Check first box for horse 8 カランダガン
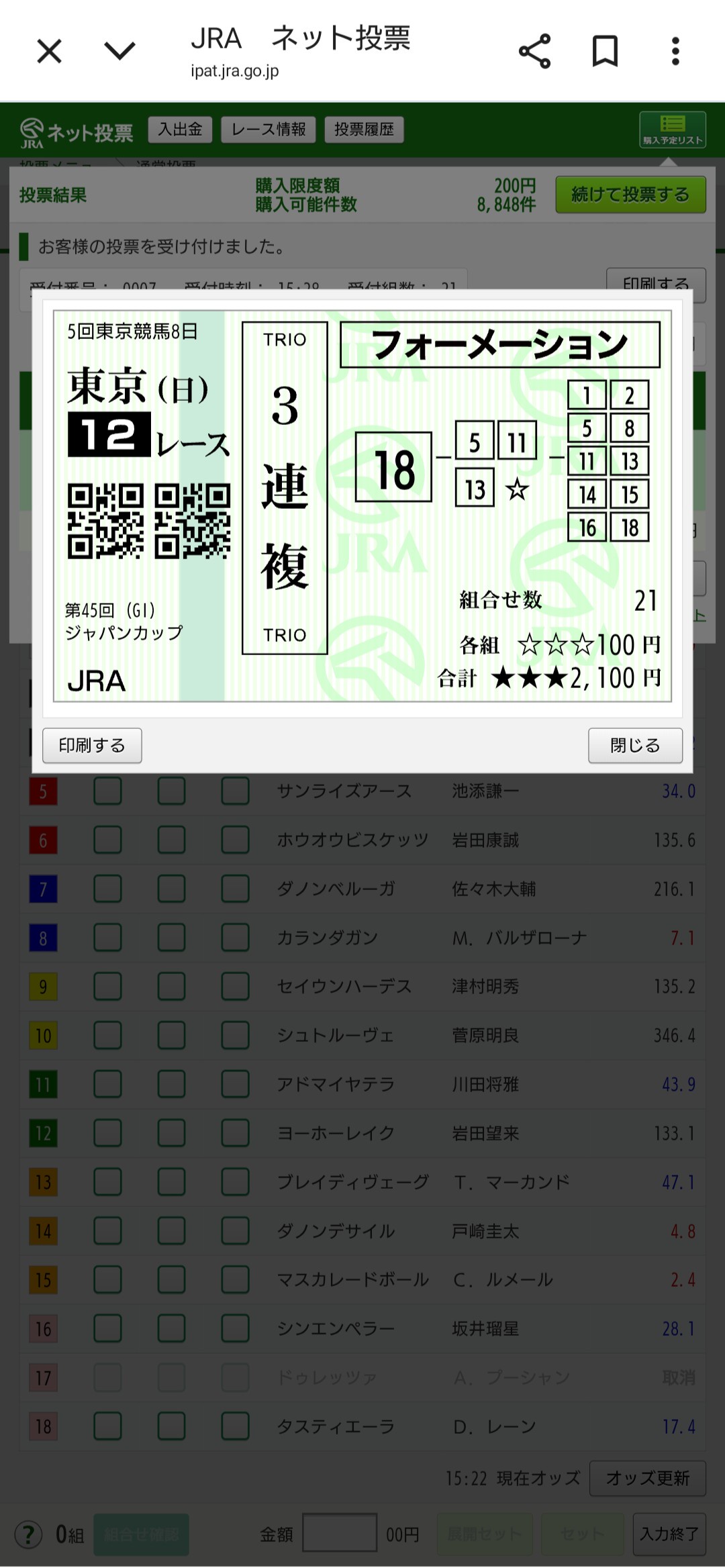The height and width of the screenshot is (1568, 725). coord(107,938)
